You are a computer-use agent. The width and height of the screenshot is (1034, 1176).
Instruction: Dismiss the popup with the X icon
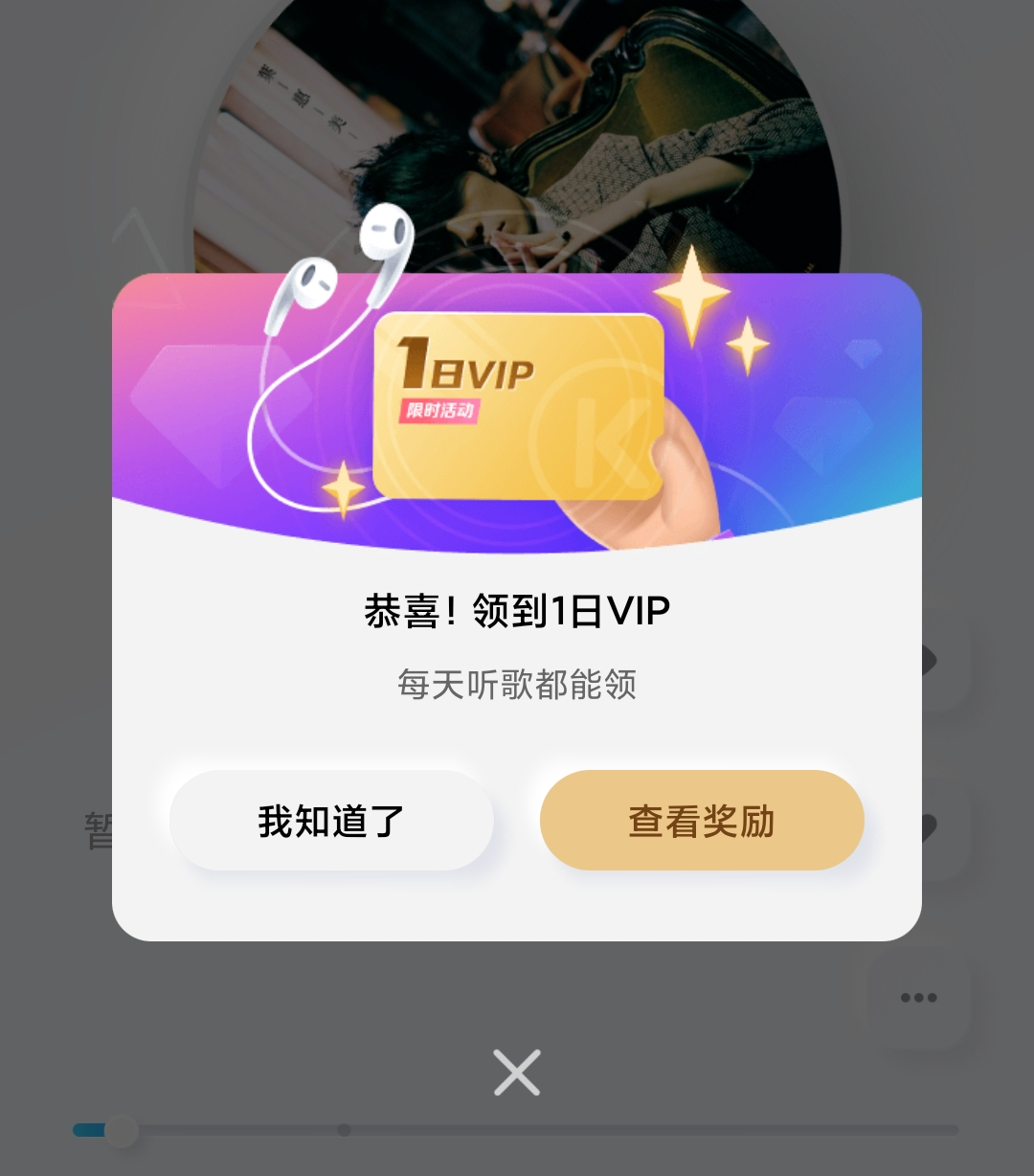coord(517,1072)
